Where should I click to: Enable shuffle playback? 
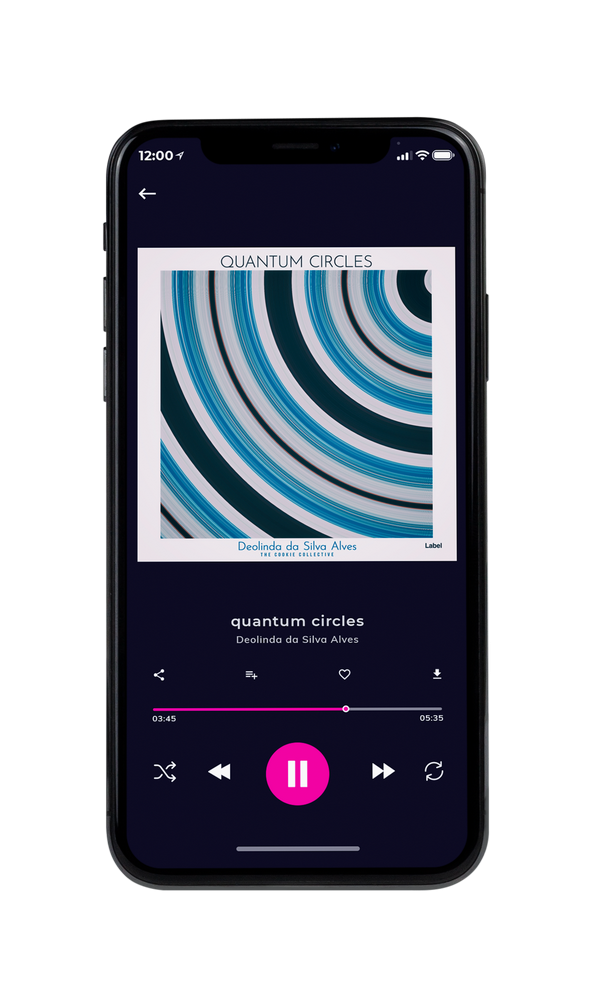[165, 772]
